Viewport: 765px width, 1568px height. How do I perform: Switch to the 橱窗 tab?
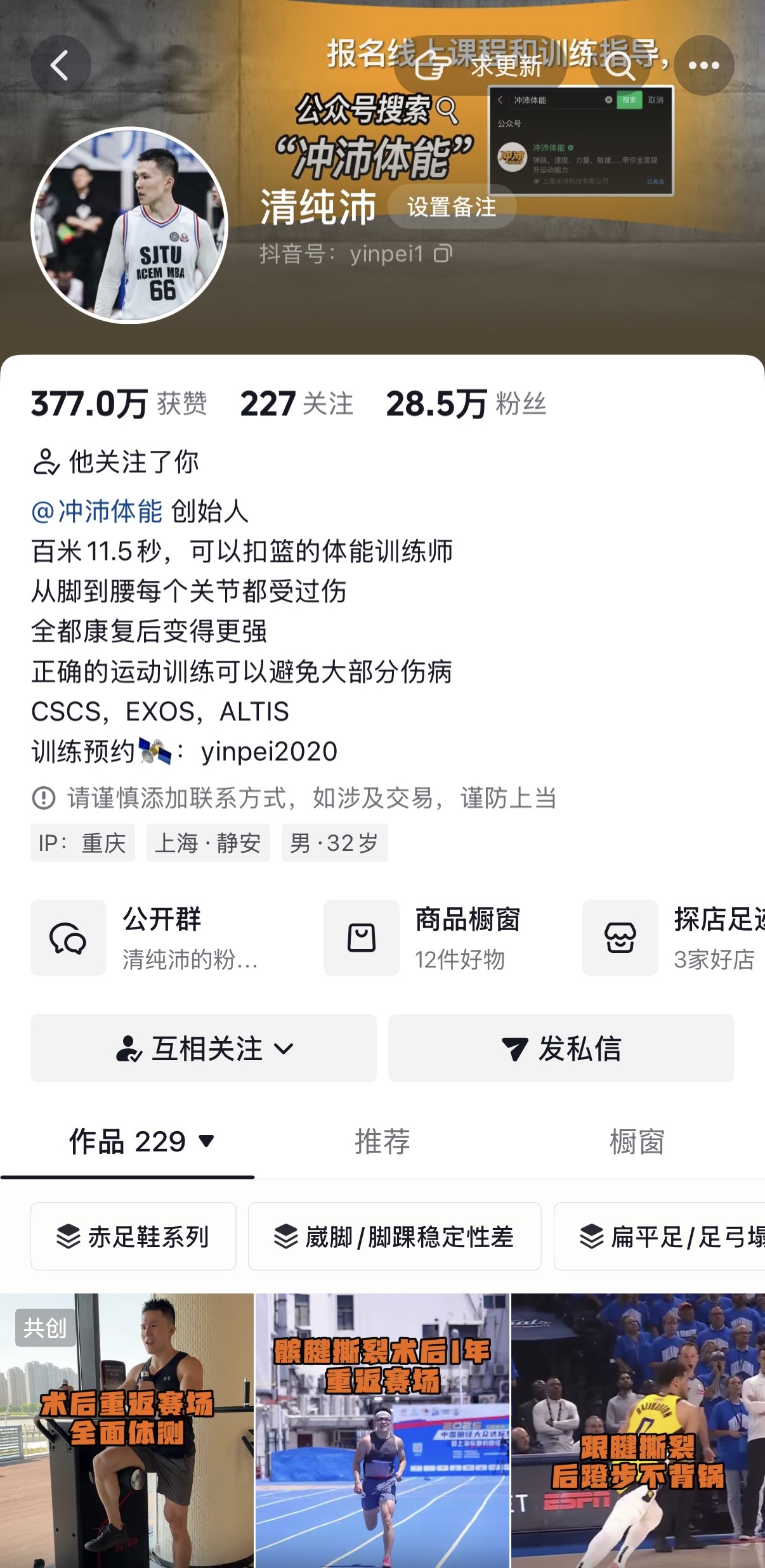(x=636, y=1142)
